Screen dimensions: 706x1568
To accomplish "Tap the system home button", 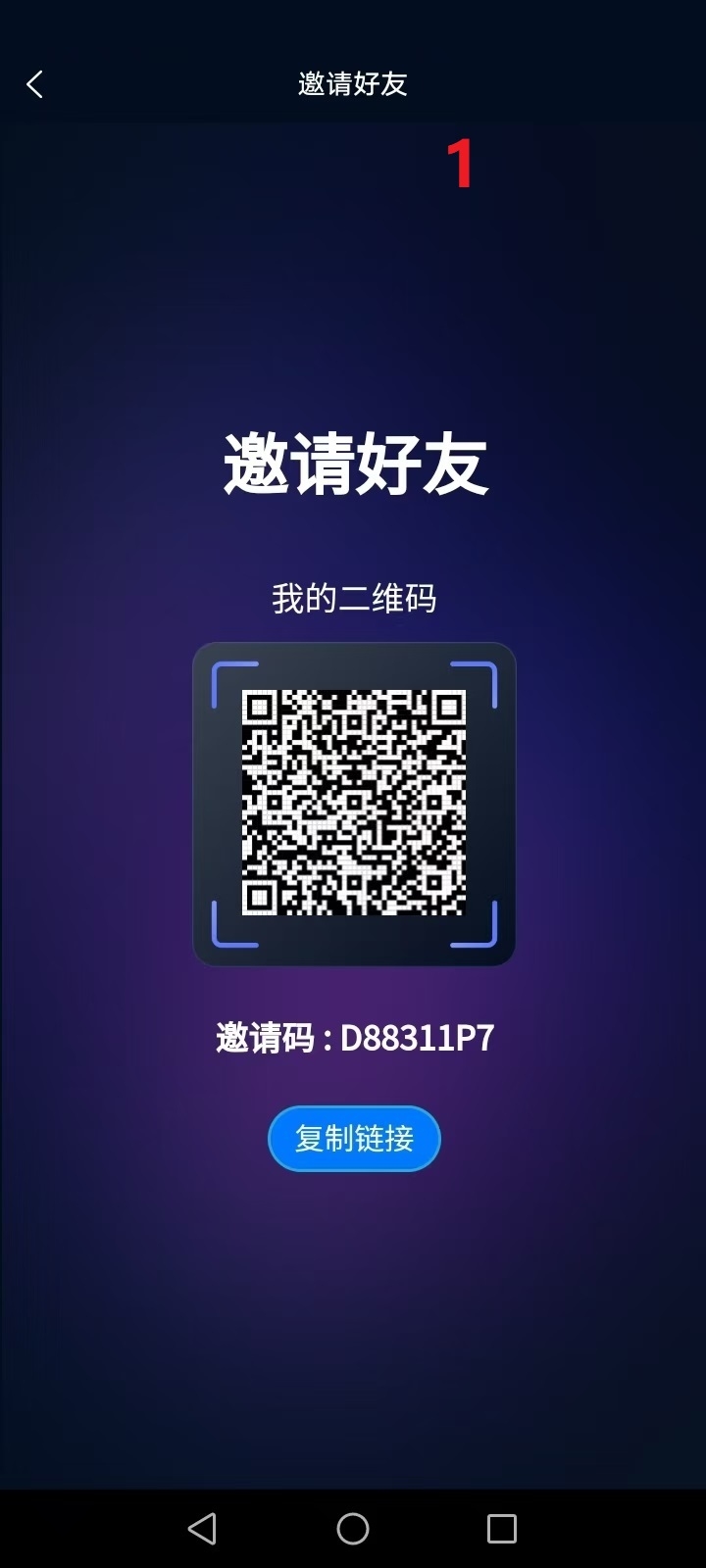I will (x=353, y=1528).
